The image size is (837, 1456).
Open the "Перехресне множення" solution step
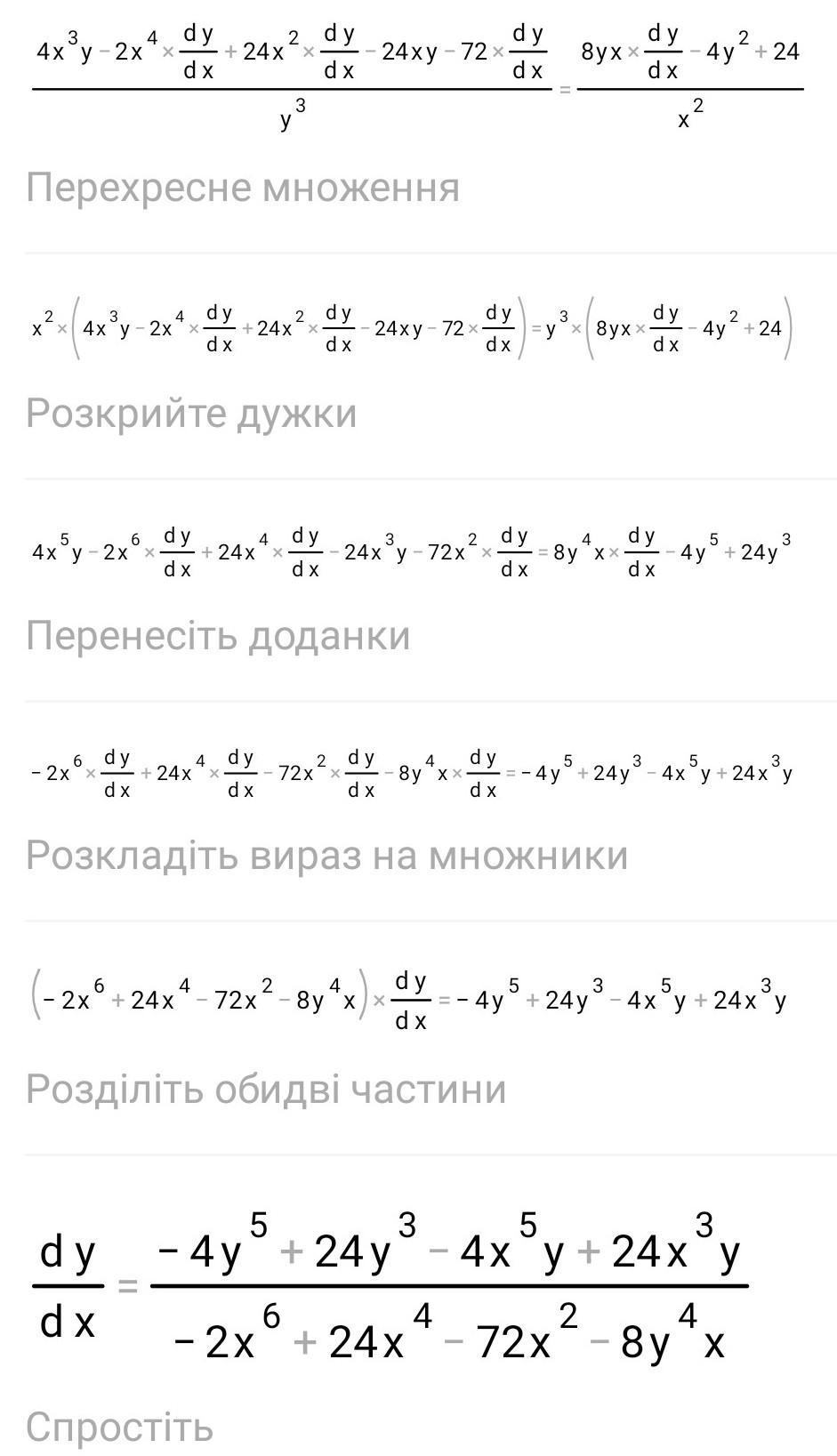pos(243,189)
